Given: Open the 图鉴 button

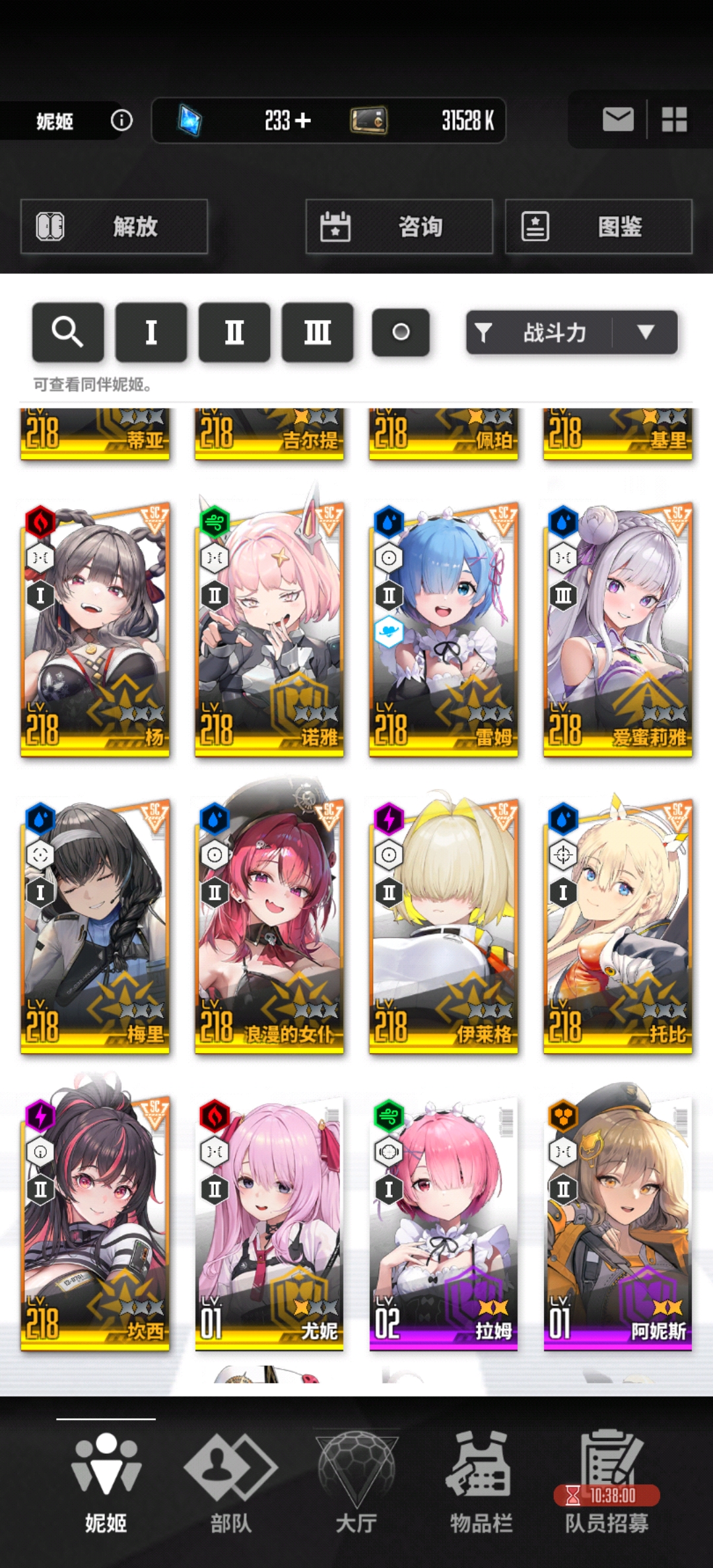Looking at the screenshot, I should point(599,226).
